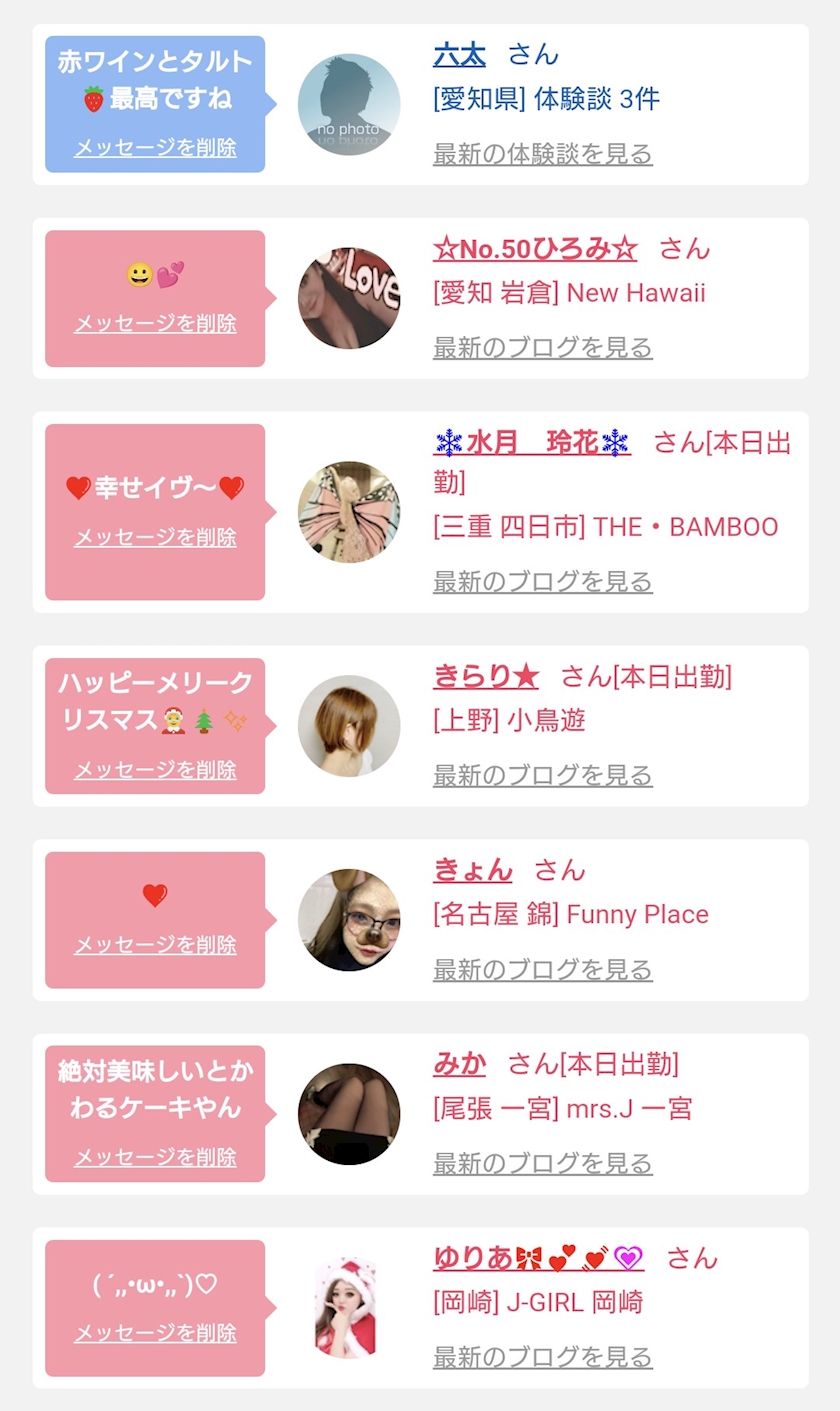Tap きらり★ profile photo
This screenshot has width=840, height=1411.
[349, 726]
